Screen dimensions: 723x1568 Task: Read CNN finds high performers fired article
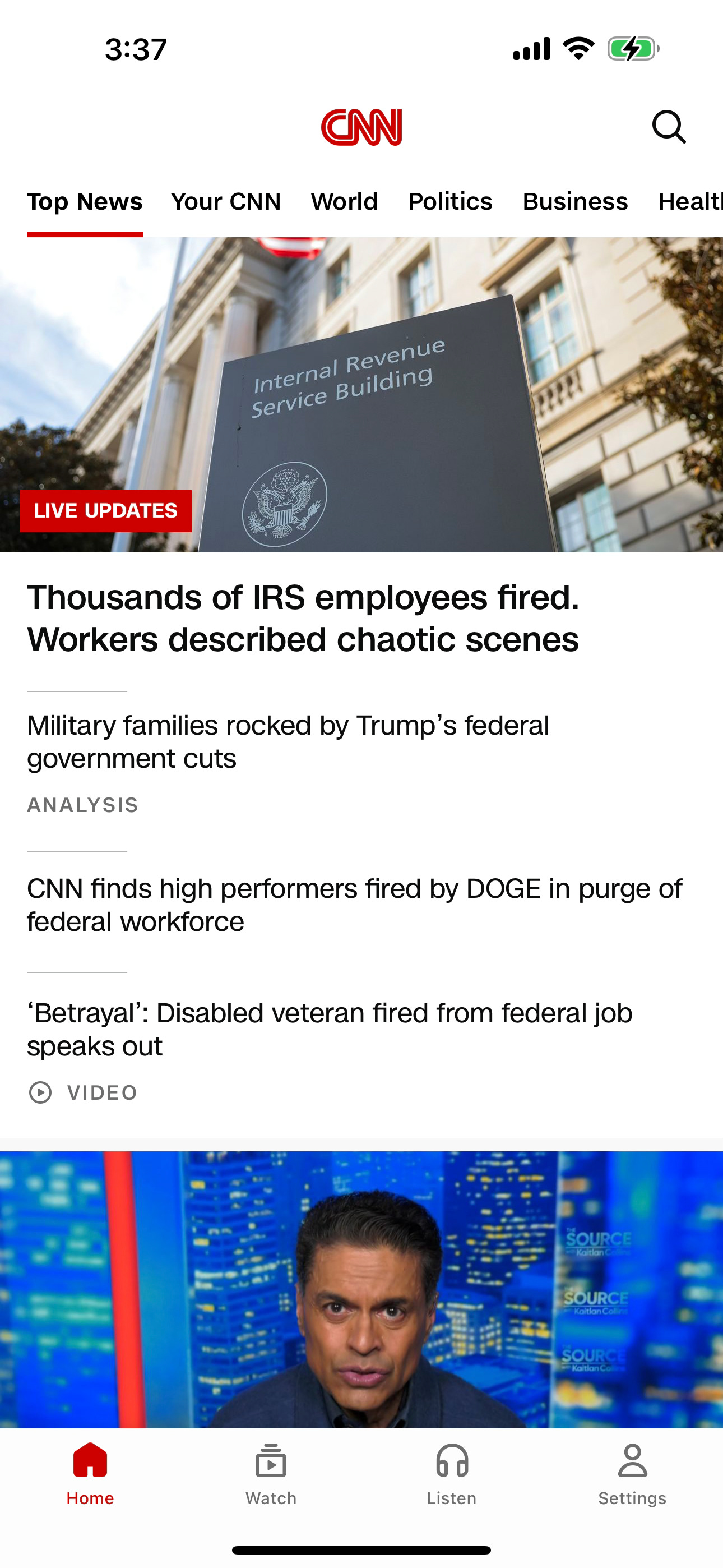(x=354, y=905)
